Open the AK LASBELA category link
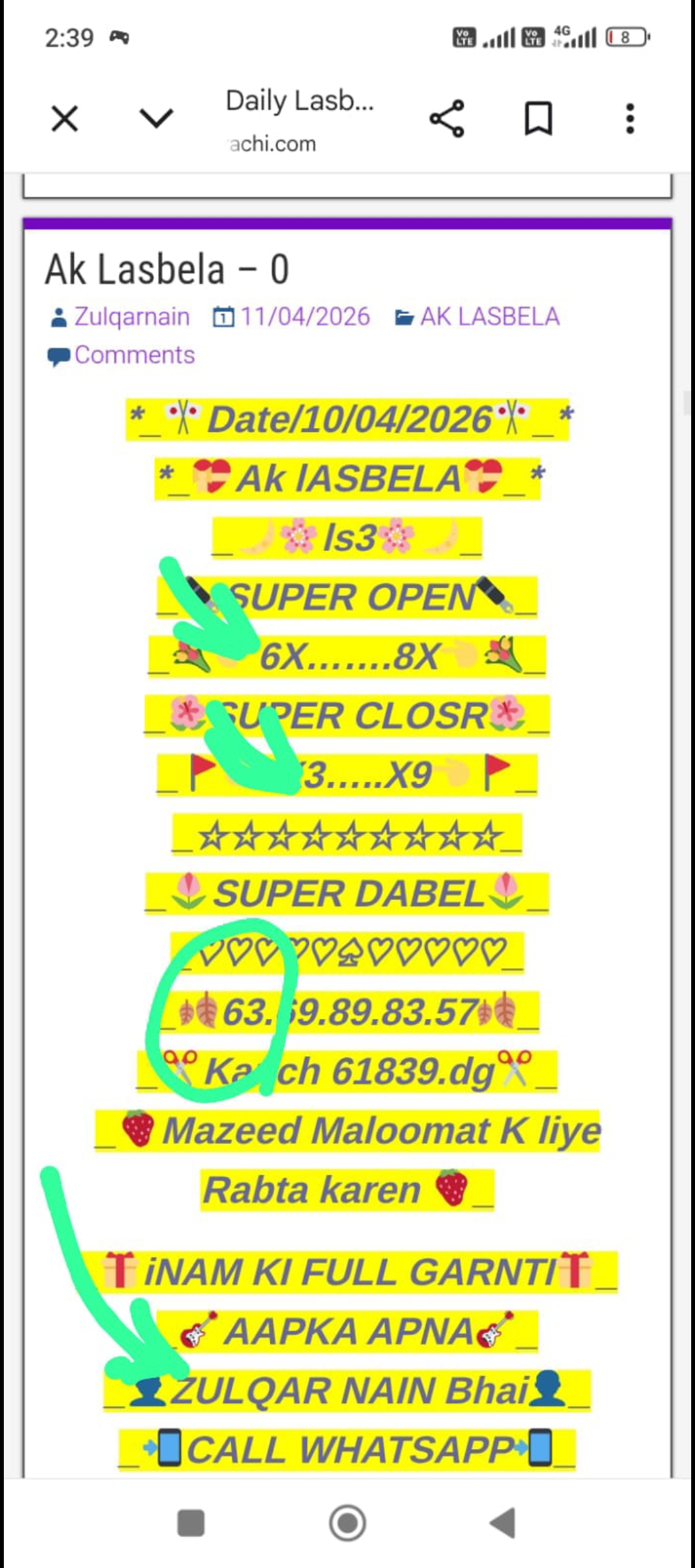Viewport: 695px width, 1568px height. (x=489, y=317)
